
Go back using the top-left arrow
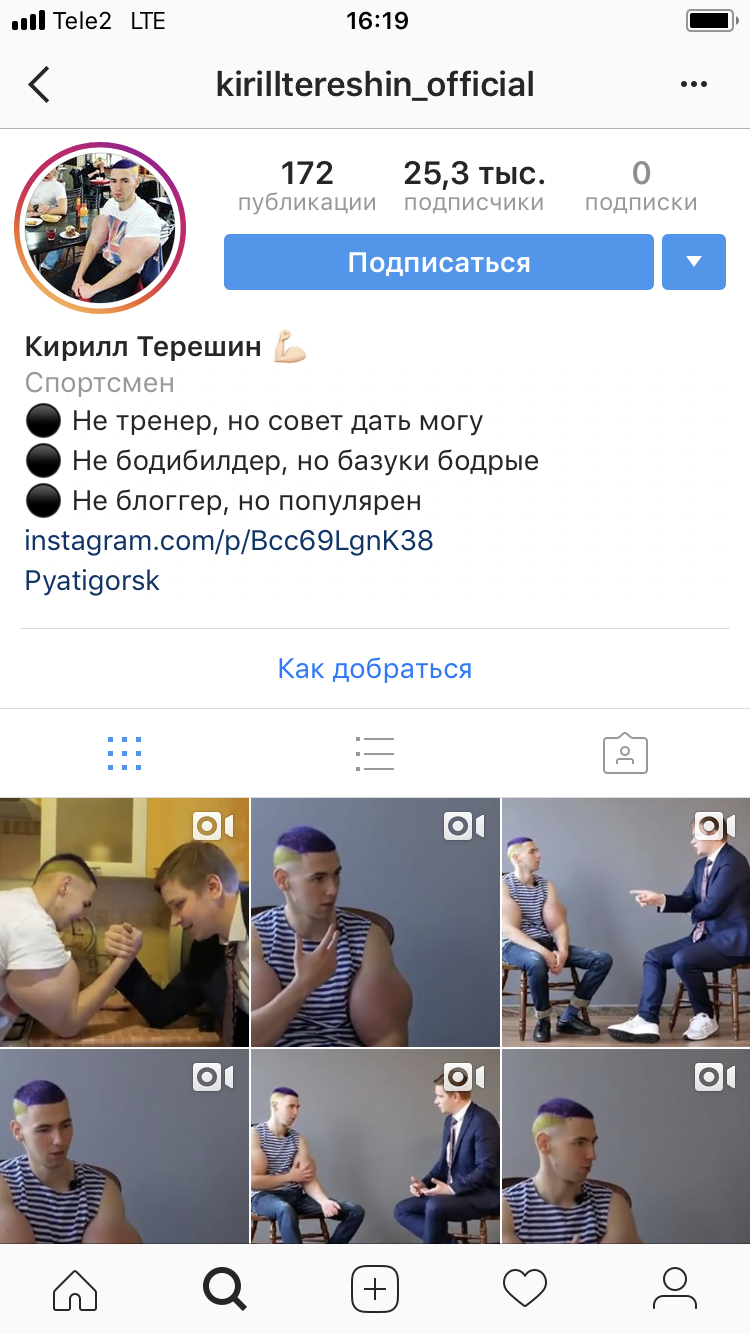pos(39,85)
